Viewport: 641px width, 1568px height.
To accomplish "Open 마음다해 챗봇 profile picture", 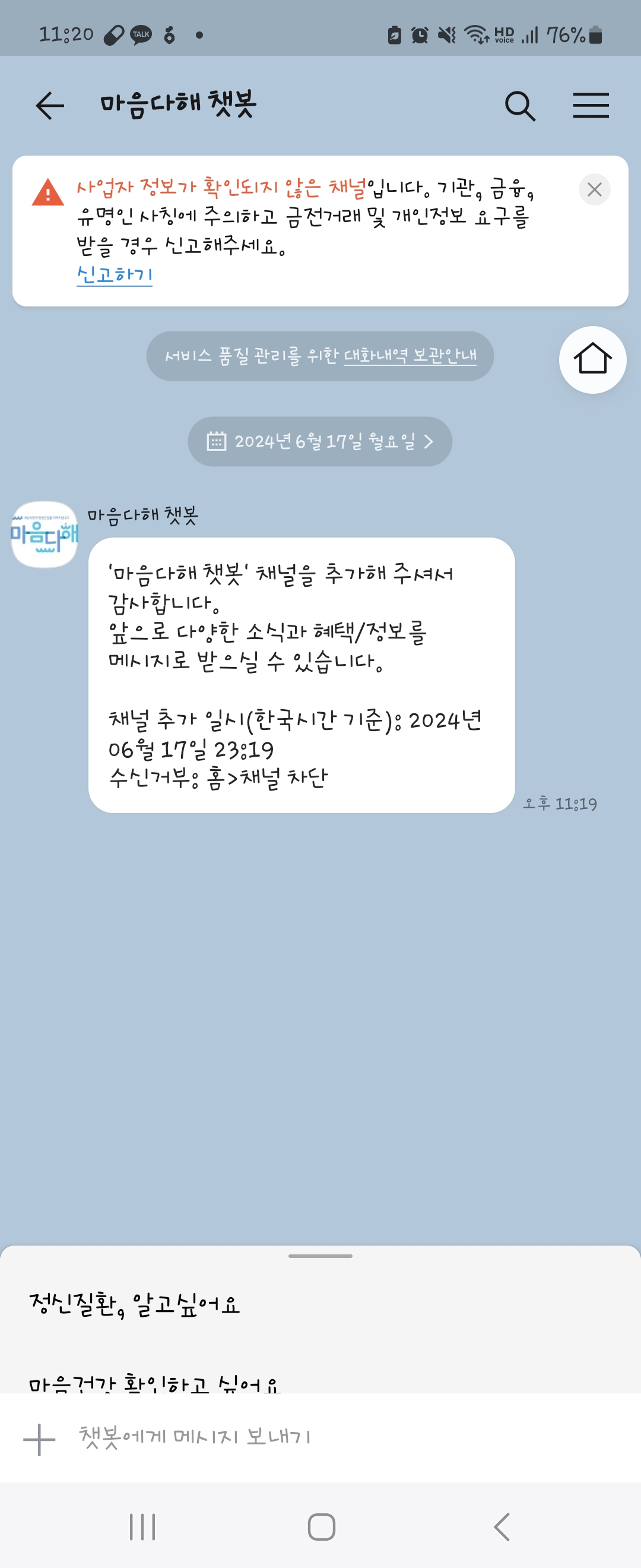I will (45, 535).
